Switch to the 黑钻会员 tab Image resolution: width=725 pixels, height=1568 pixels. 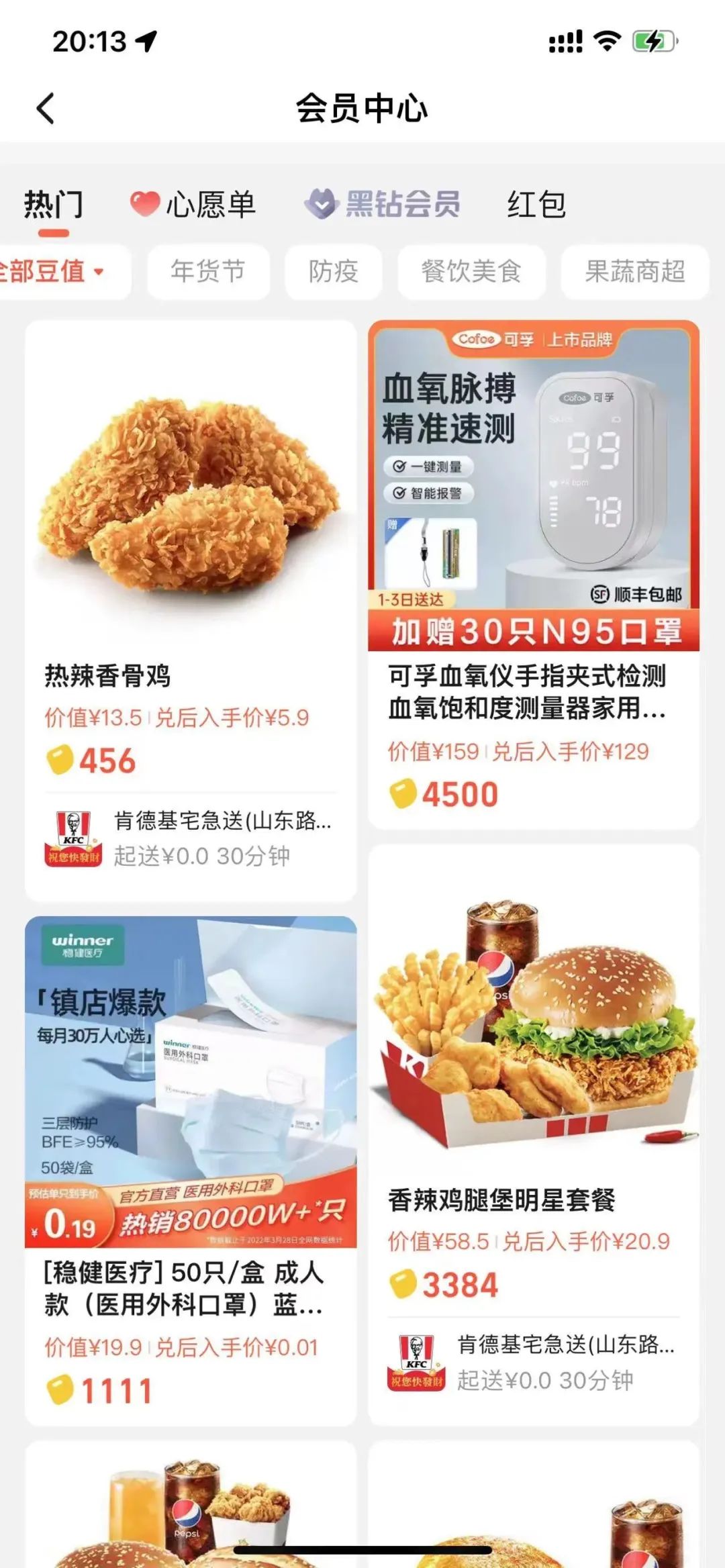point(383,205)
